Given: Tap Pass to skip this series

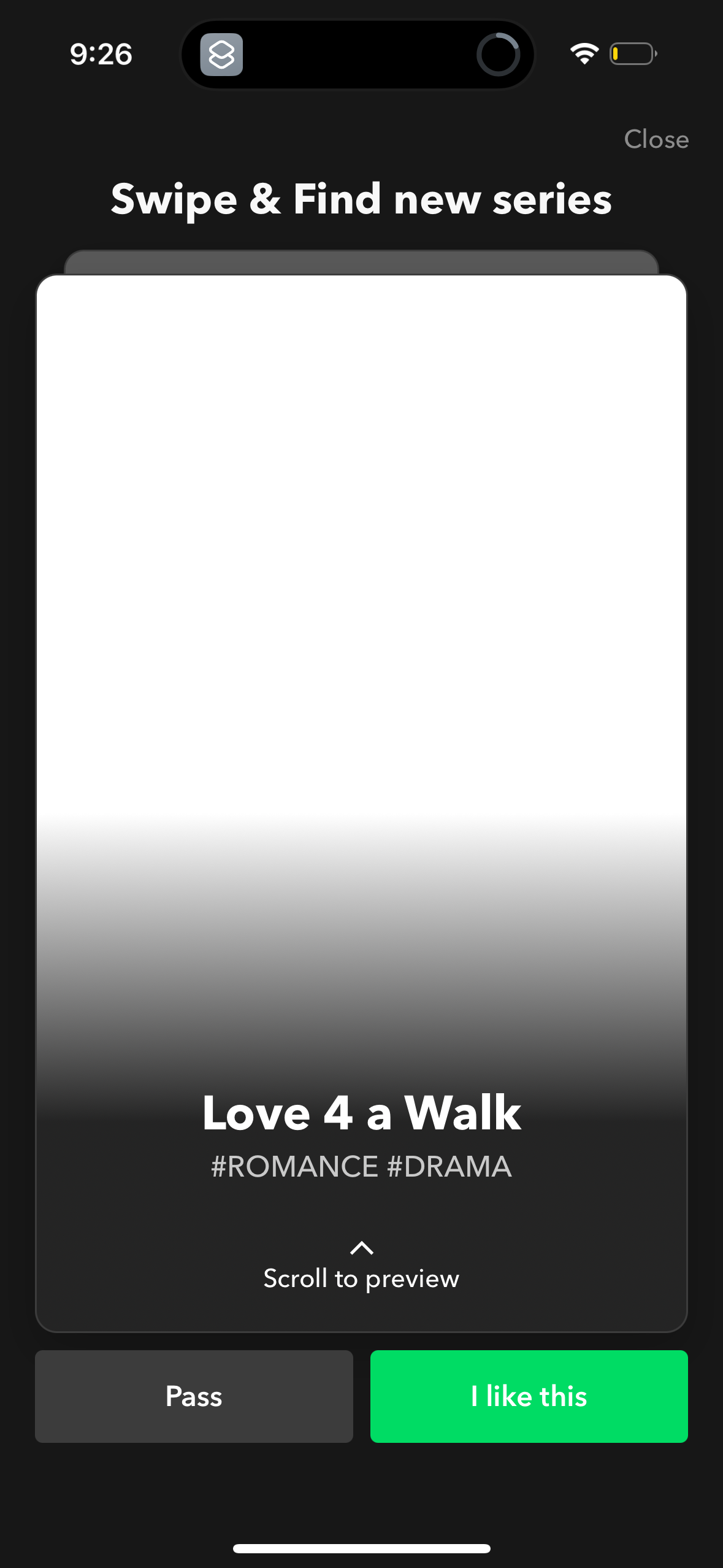Looking at the screenshot, I should 194,1396.
